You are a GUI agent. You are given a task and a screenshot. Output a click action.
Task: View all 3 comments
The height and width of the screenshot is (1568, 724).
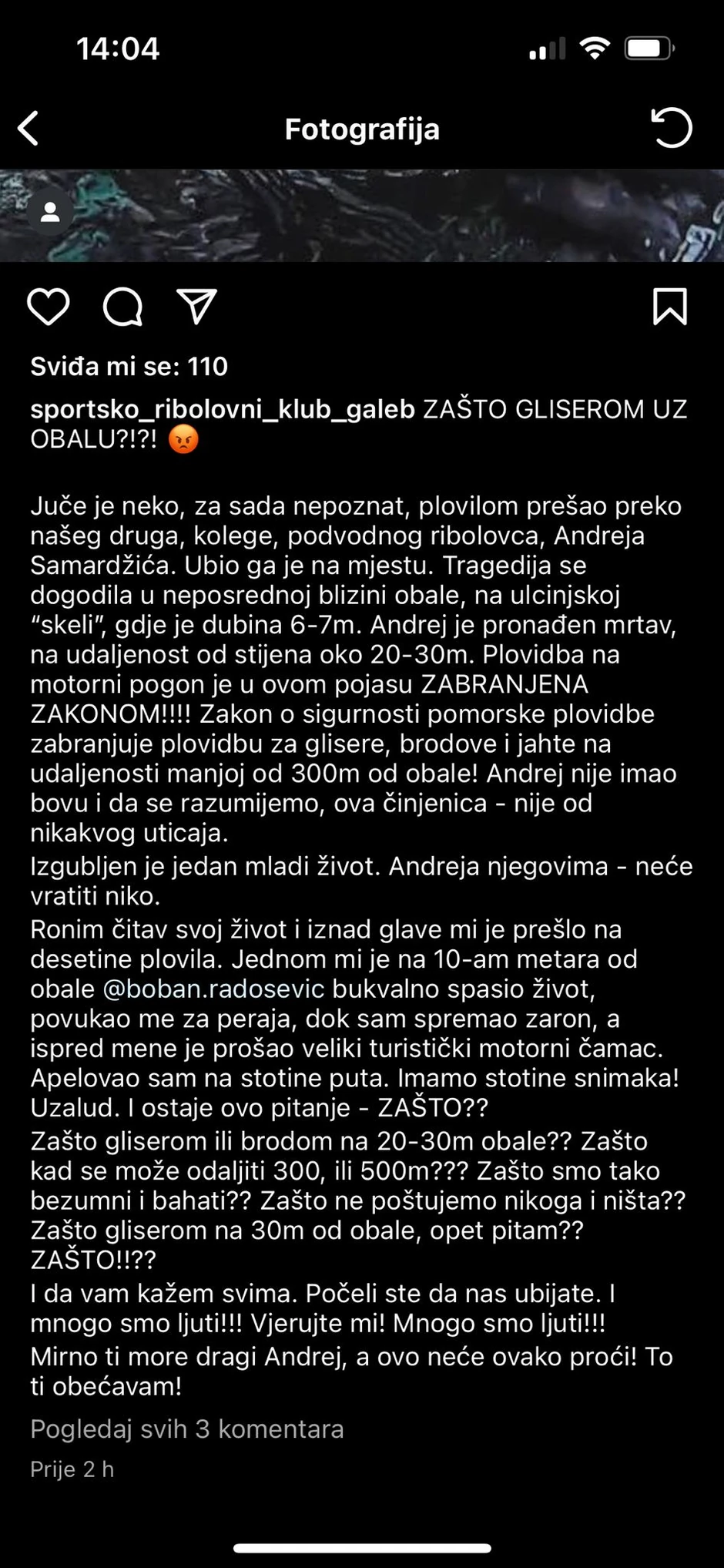pos(187,1429)
